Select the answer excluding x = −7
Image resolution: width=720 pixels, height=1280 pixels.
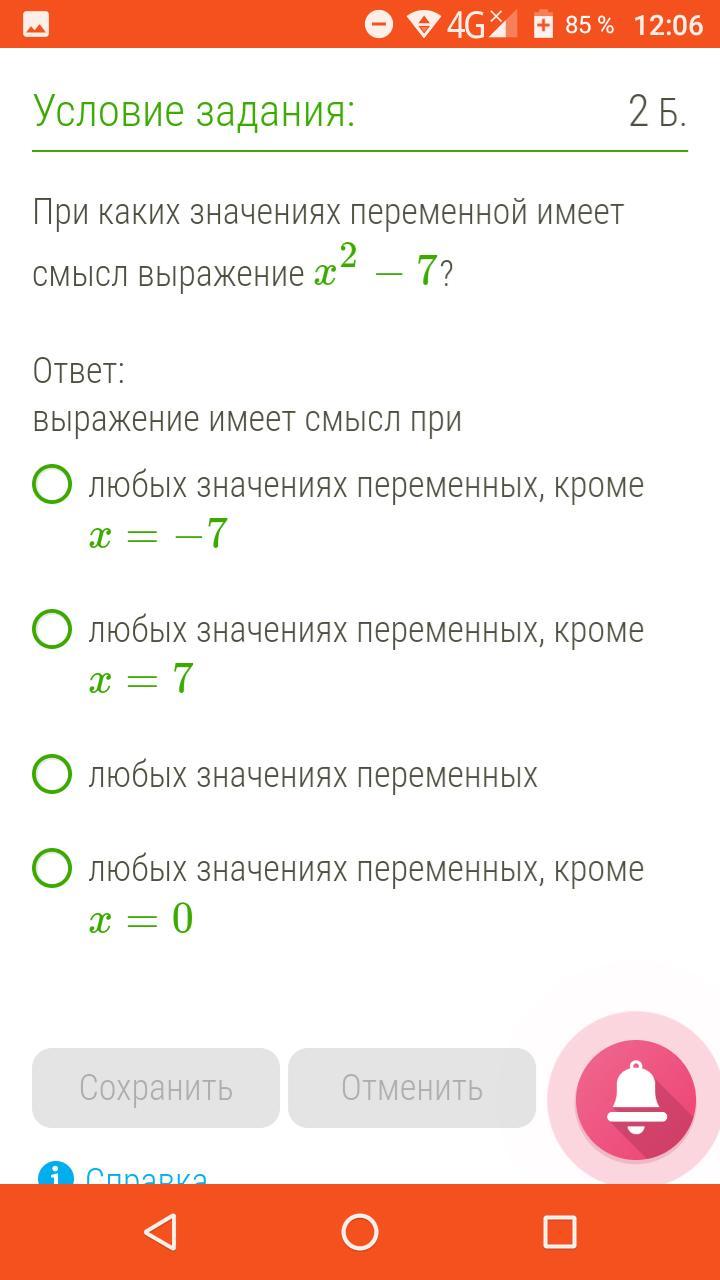tap(52, 485)
